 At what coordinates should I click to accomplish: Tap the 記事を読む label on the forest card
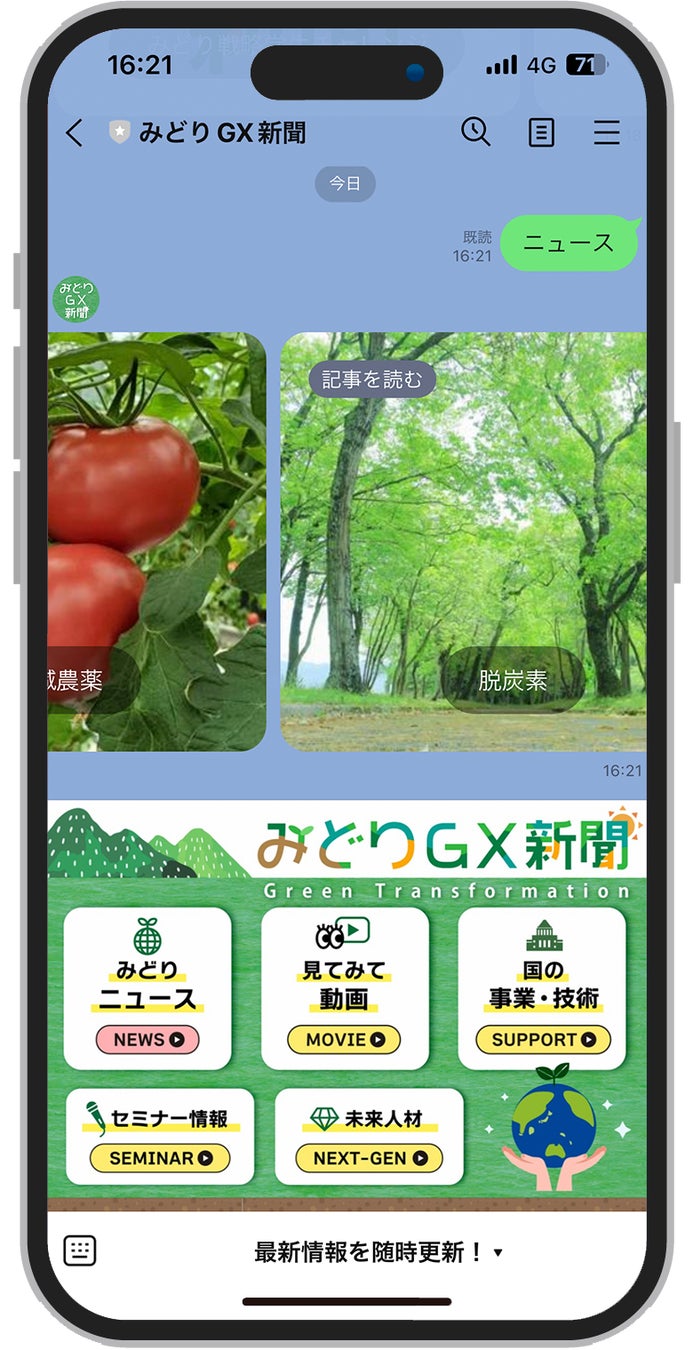tap(372, 380)
